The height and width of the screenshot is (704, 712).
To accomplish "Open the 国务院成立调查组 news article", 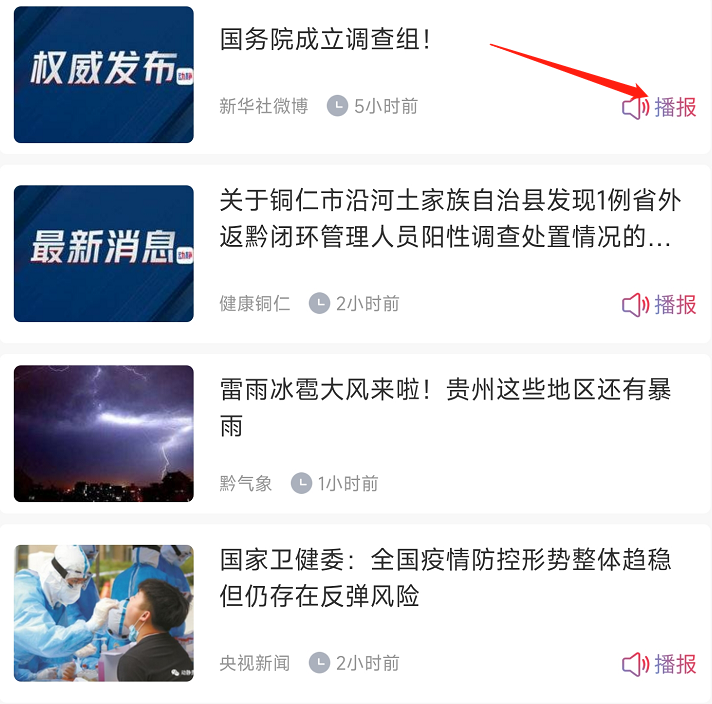I will (325, 41).
